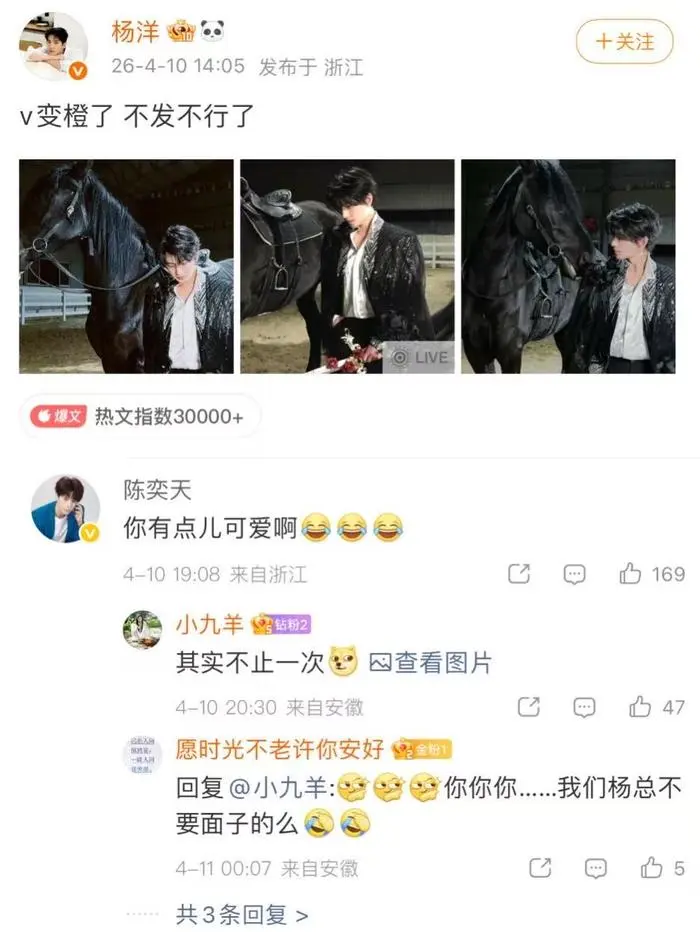Open 陈奕天's profile avatar
700x932 pixels.
65,509
